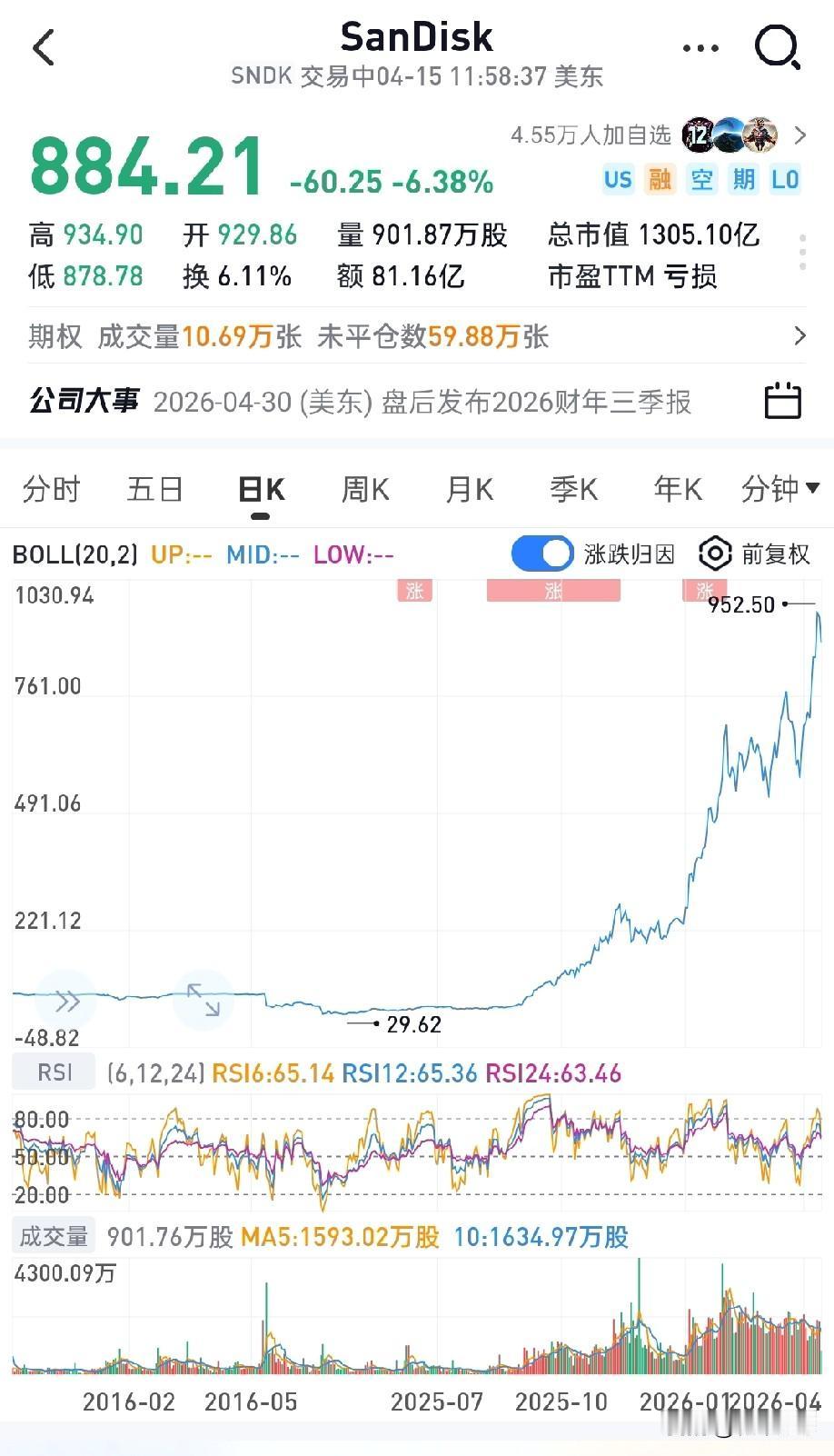Enable the 融 margin trading badge
The width and height of the screenshot is (834, 1456).
click(660, 180)
